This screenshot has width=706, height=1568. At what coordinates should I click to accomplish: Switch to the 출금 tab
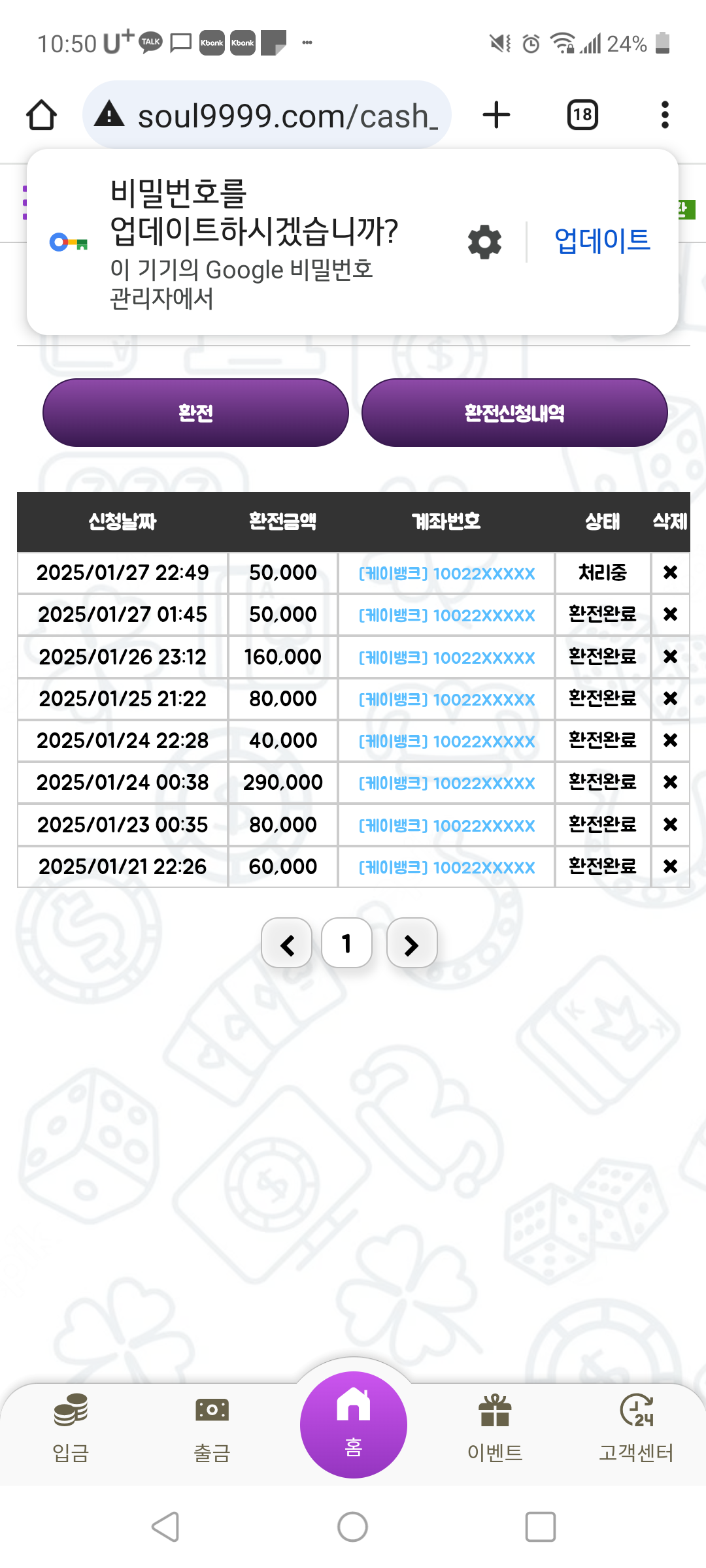pos(212,1428)
